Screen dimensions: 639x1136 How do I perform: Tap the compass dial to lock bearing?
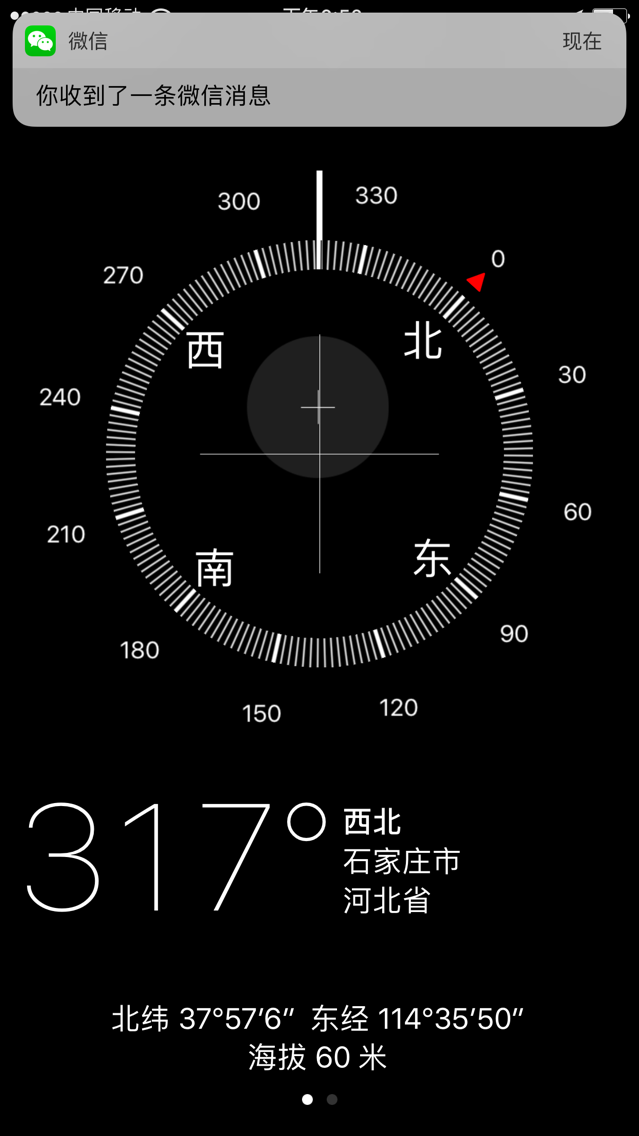[320, 454]
